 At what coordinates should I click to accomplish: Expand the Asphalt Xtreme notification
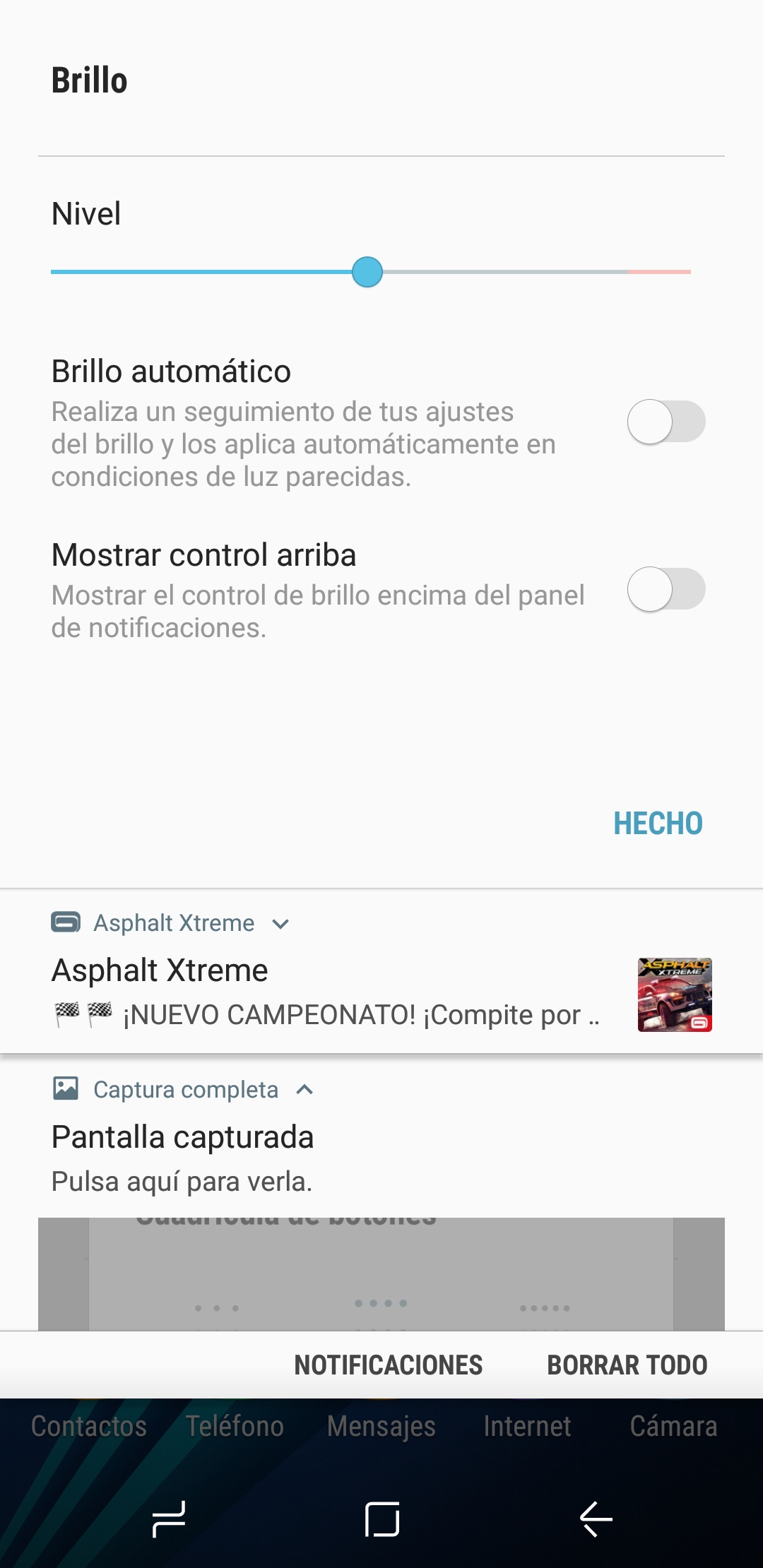point(280,924)
